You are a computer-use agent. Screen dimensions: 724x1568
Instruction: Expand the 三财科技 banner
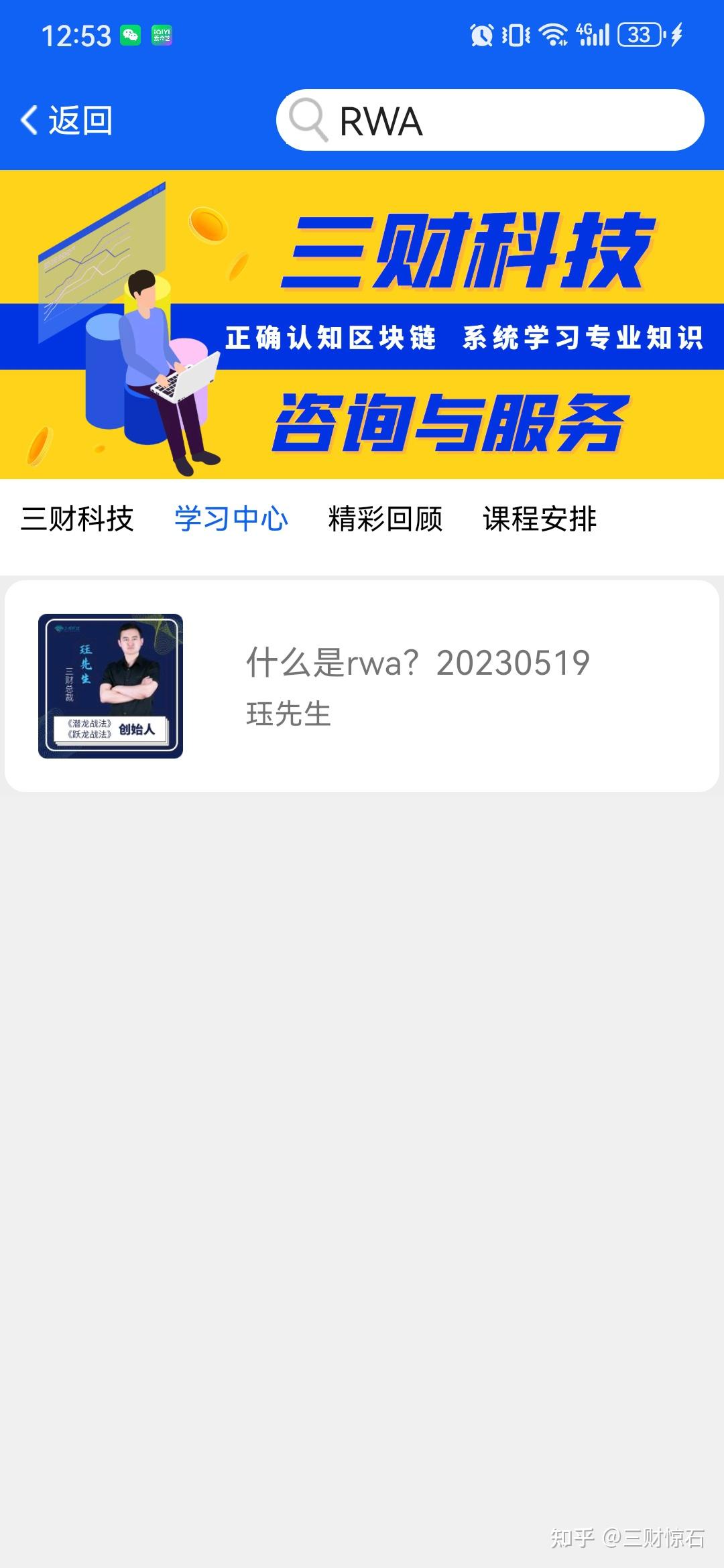click(362, 324)
